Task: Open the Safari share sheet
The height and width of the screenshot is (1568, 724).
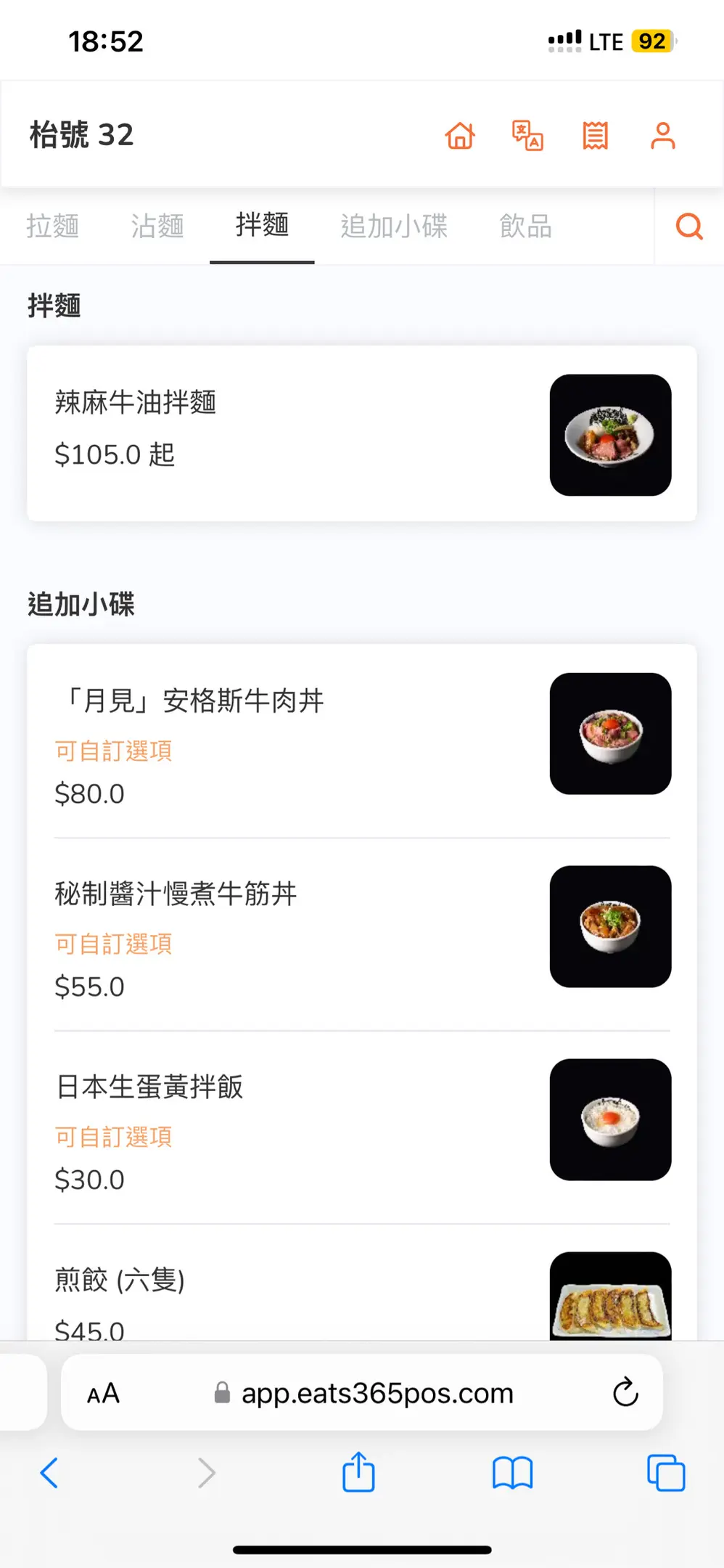Action: click(358, 1471)
